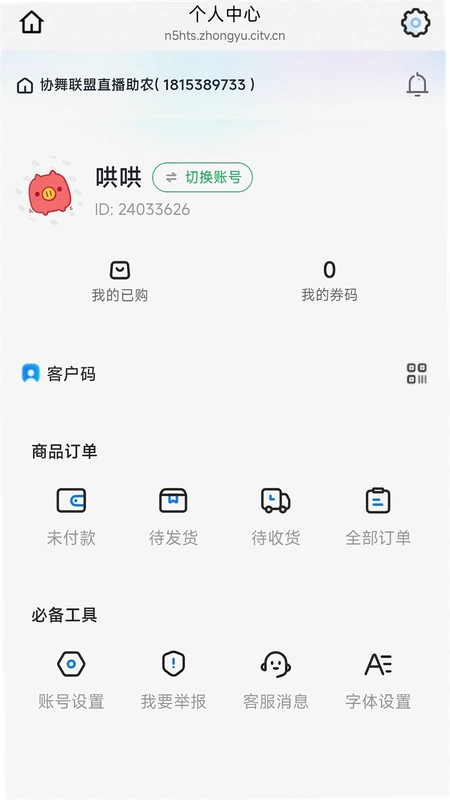Image resolution: width=450 pixels, height=800 pixels.
Task: Check 待收货 orders
Action: coord(276,517)
